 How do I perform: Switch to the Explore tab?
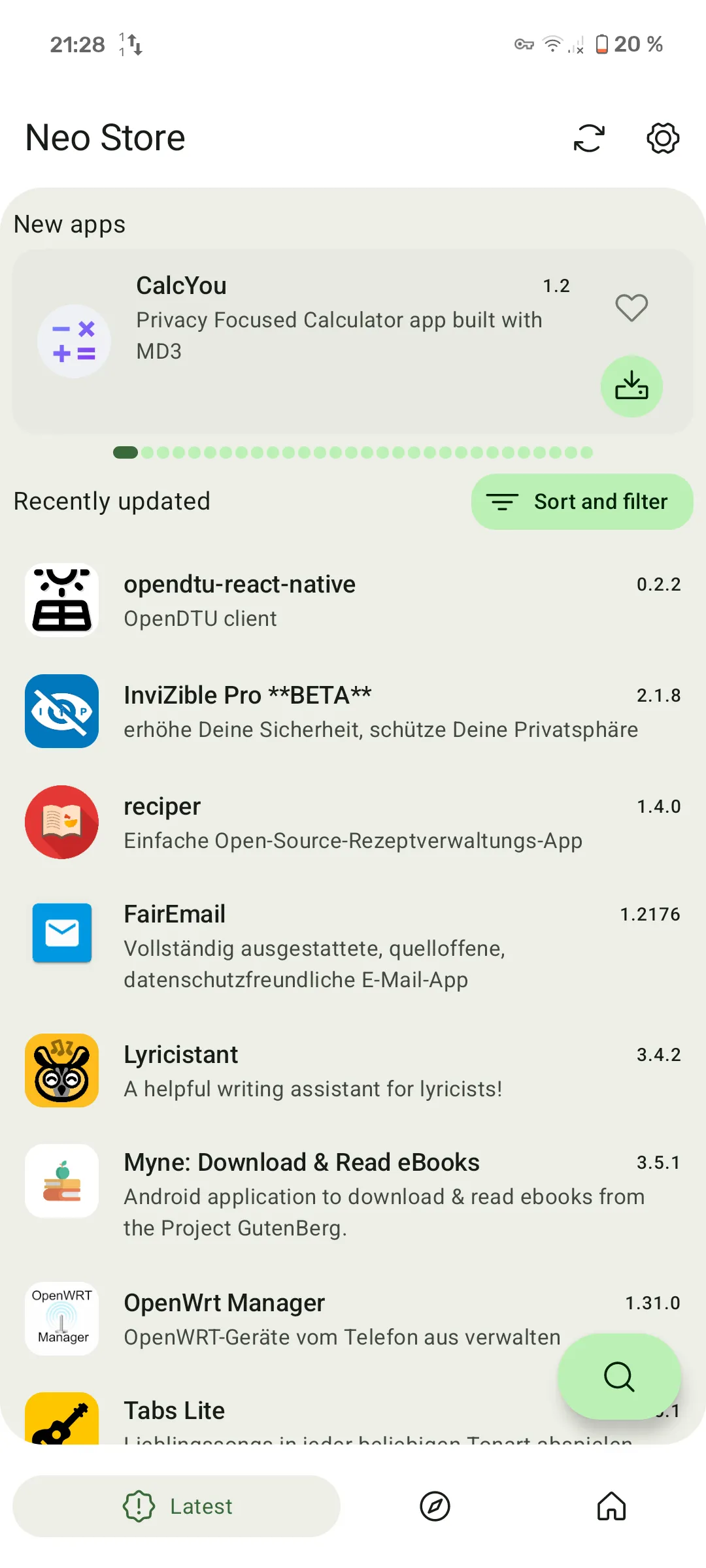tap(435, 1507)
